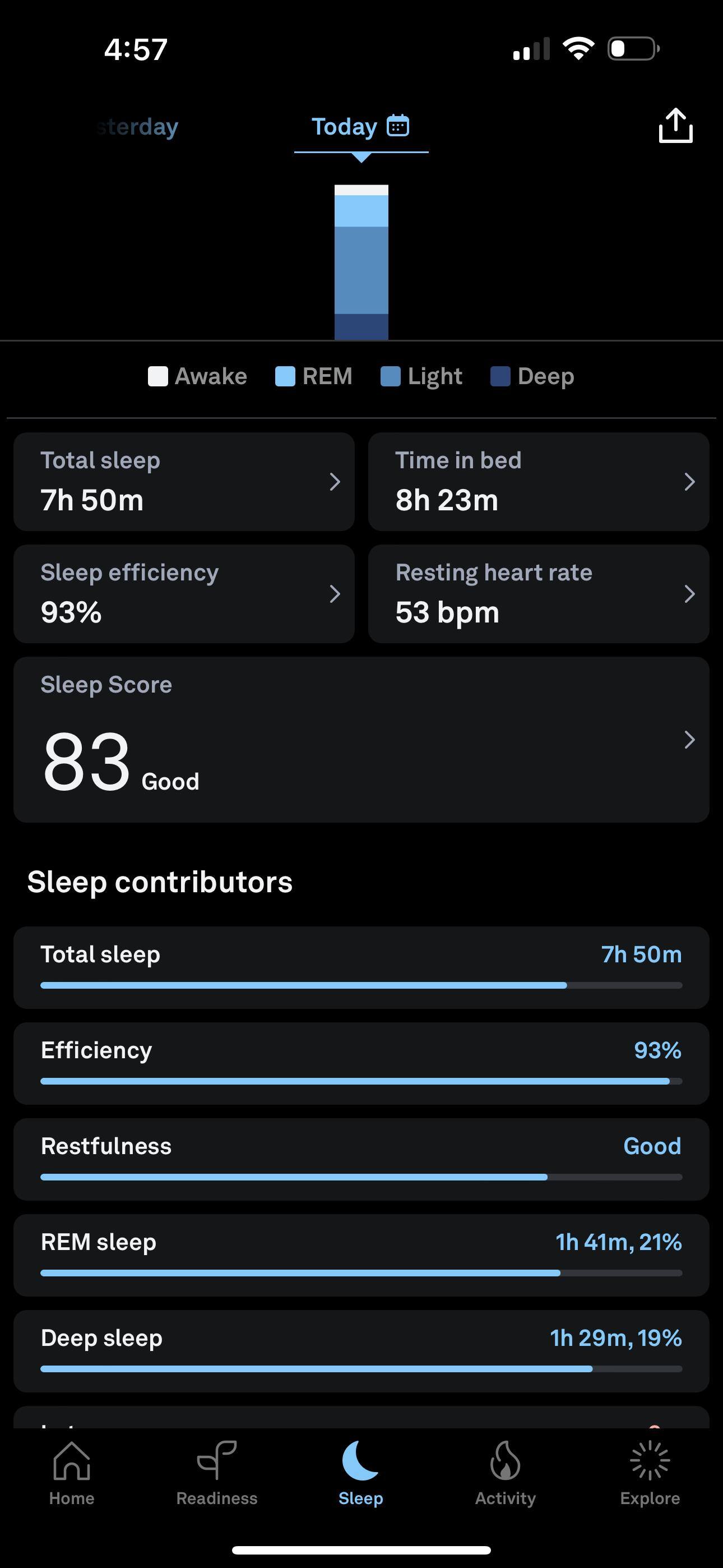Screen dimensions: 723x1568
Task: Open the Total sleep 7h 50m card
Action: (x=184, y=482)
